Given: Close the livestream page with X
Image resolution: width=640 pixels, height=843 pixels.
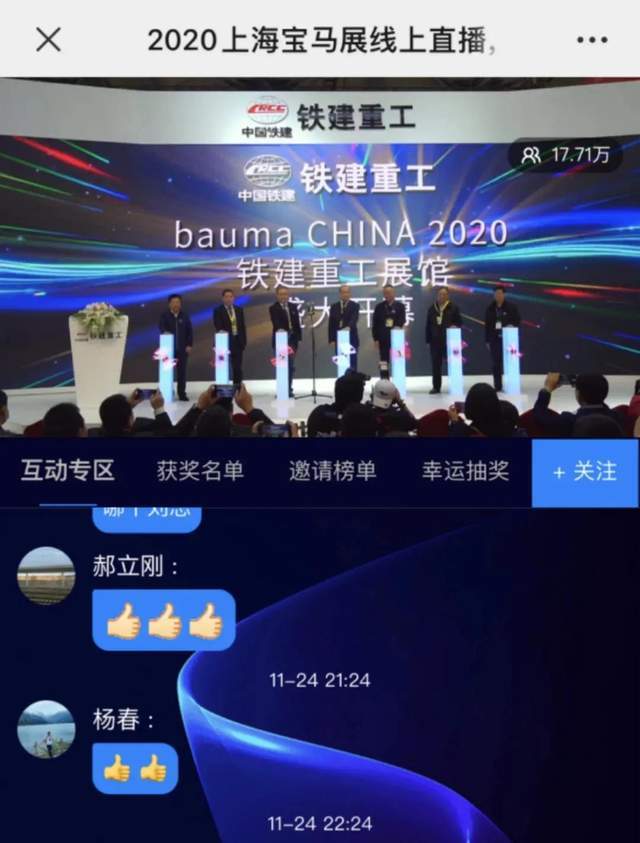Looking at the screenshot, I should pos(48,39).
